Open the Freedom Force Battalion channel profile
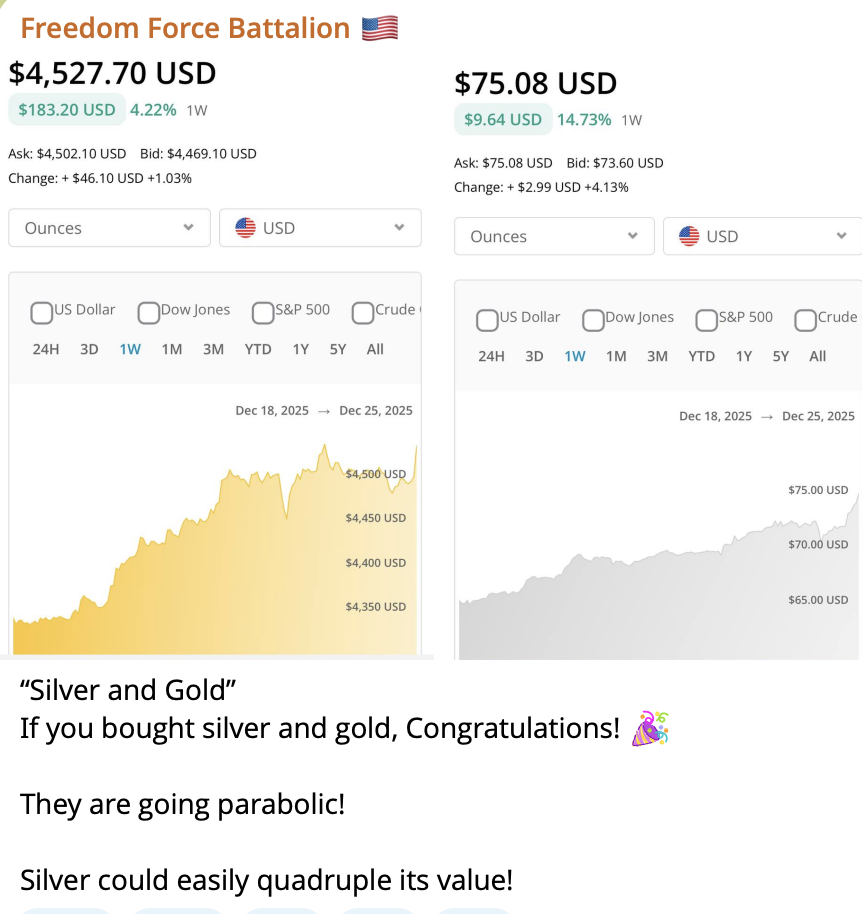The width and height of the screenshot is (862, 914). point(186,28)
